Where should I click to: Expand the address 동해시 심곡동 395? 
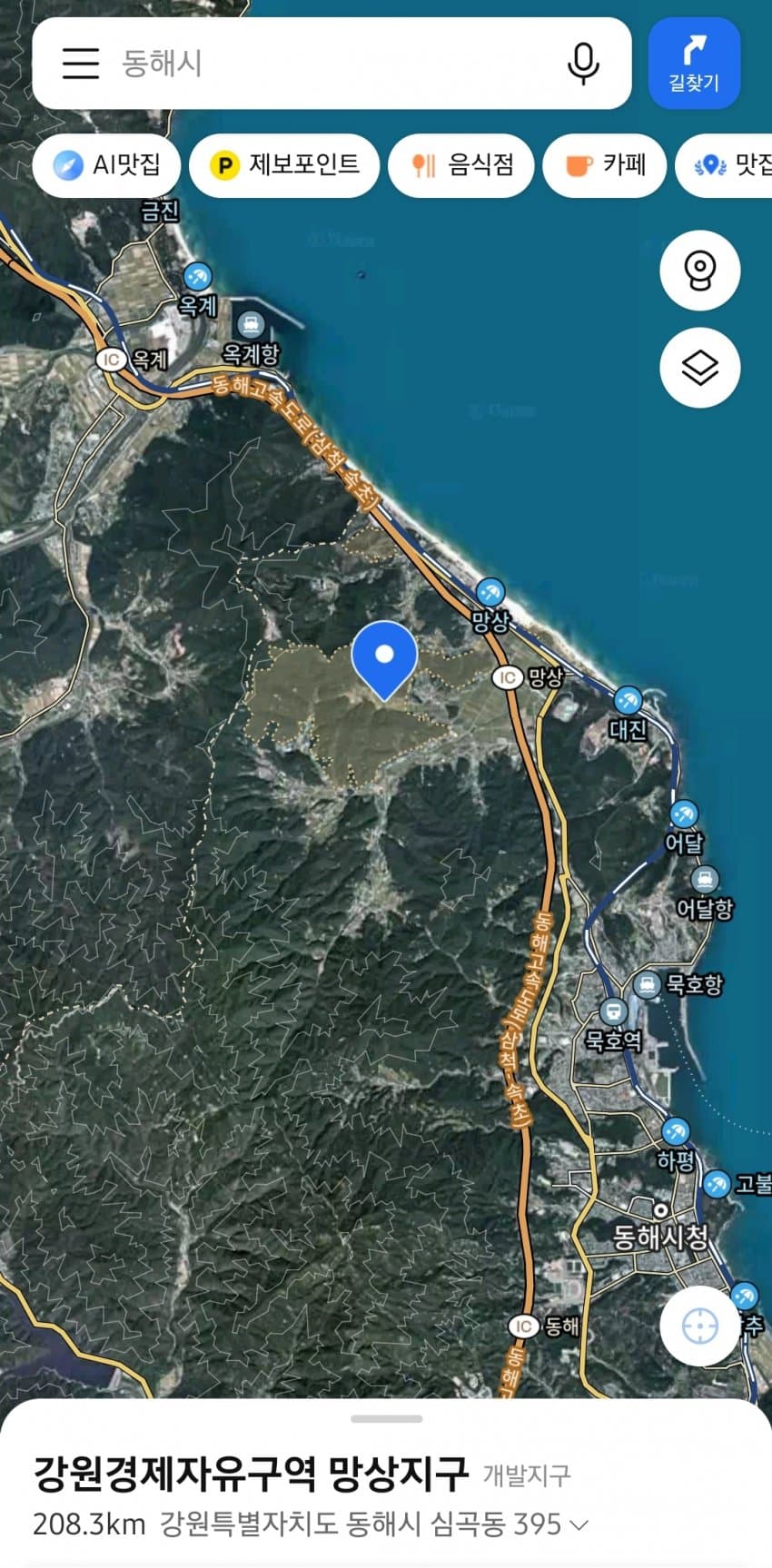[579, 1524]
